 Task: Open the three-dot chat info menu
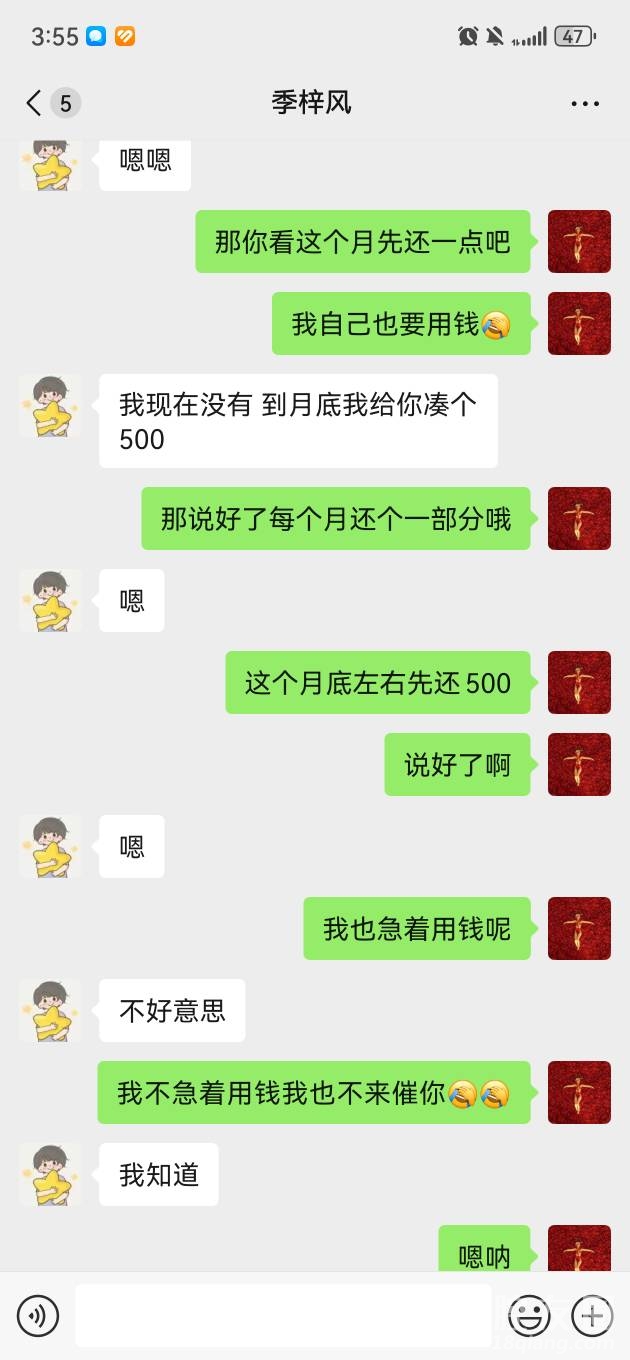click(584, 103)
